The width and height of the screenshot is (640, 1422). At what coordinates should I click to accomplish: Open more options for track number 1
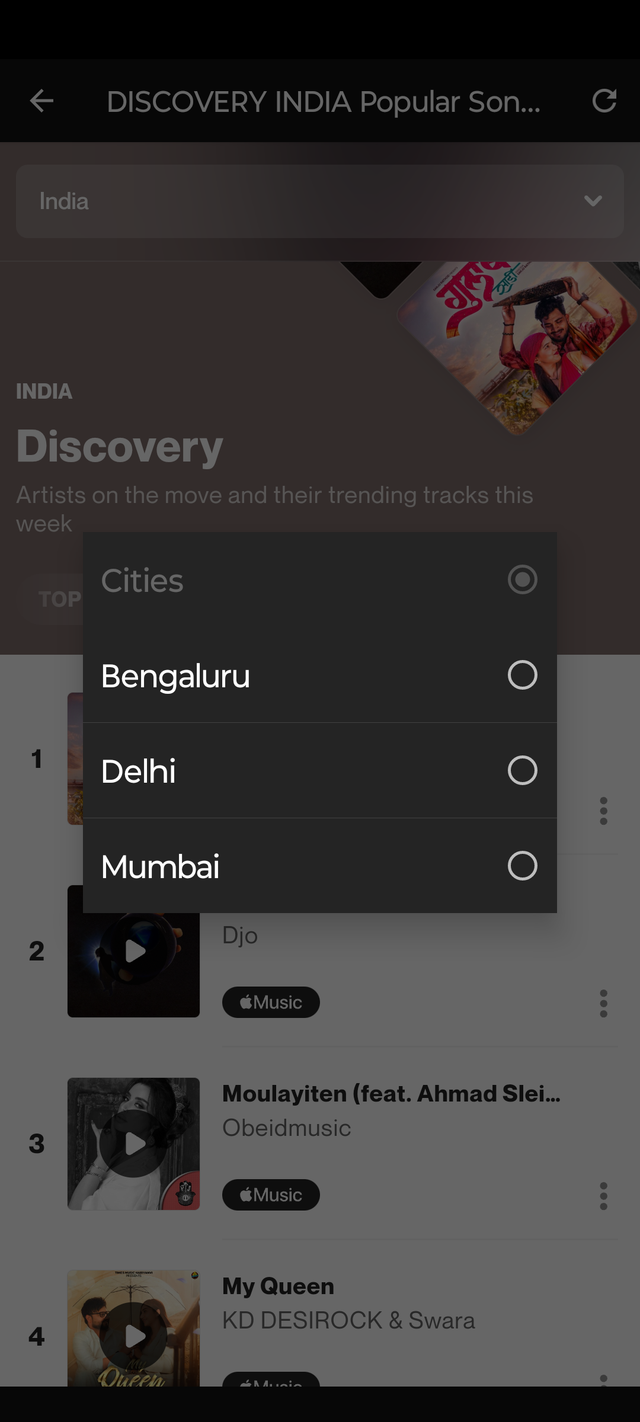tap(603, 811)
